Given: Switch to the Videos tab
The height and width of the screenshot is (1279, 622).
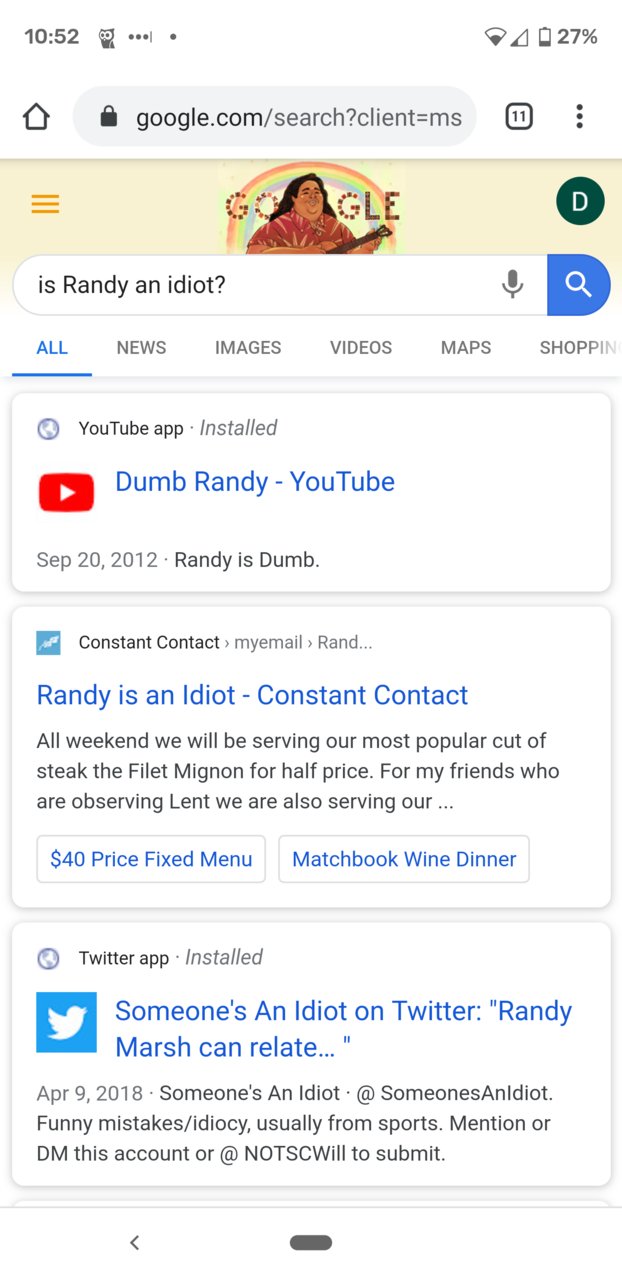Looking at the screenshot, I should (361, 348).
